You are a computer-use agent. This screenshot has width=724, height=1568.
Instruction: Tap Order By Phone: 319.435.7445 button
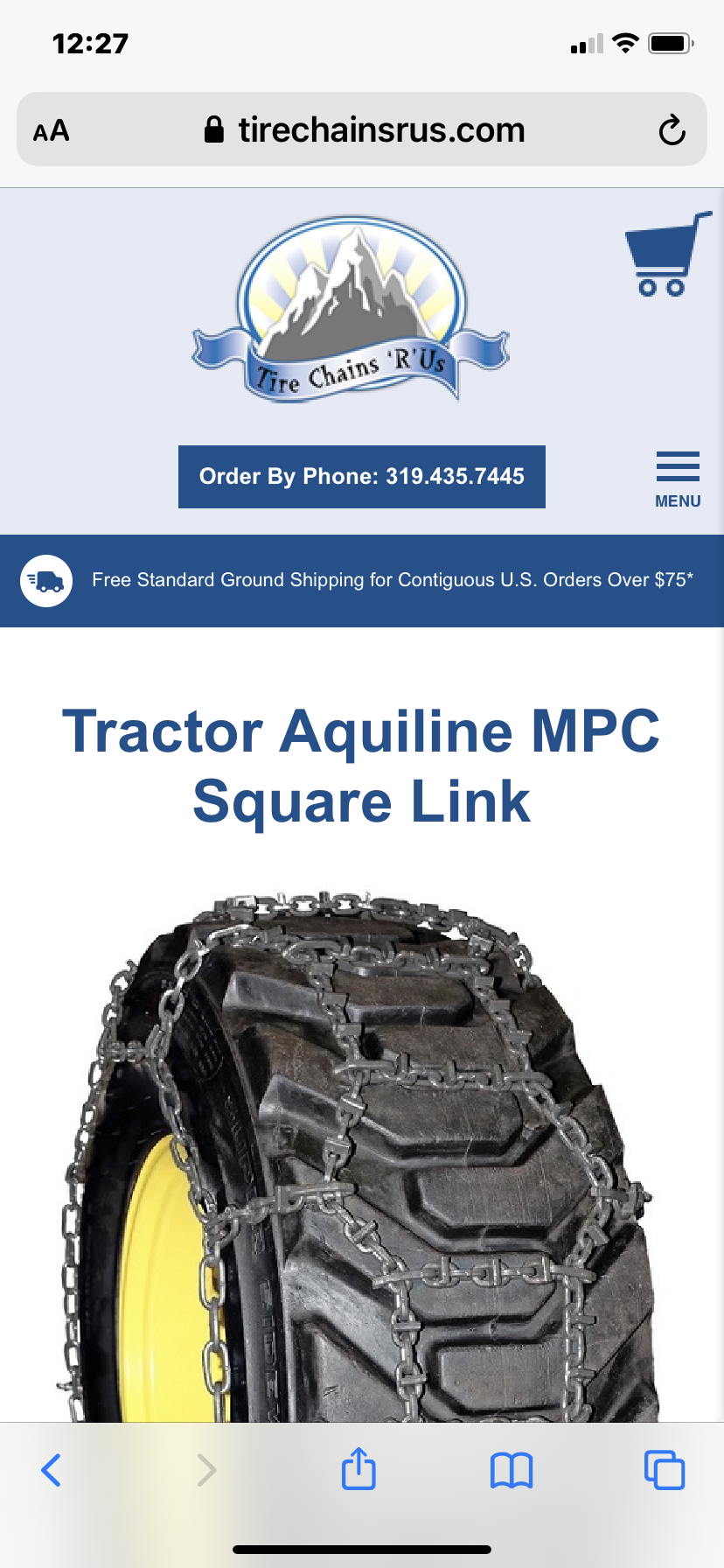click(362, 477)
